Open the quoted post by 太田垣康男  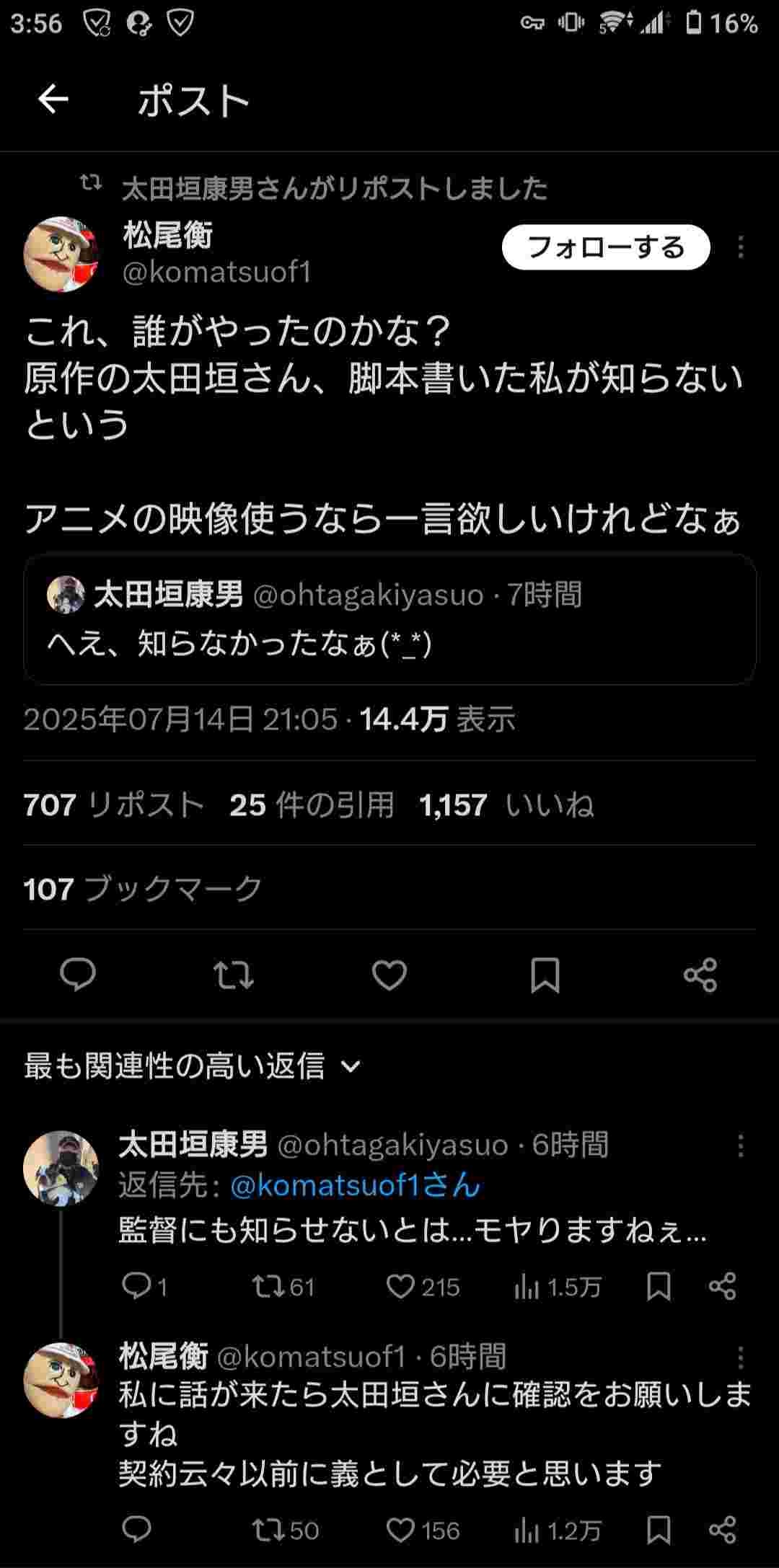pos(389,619)
